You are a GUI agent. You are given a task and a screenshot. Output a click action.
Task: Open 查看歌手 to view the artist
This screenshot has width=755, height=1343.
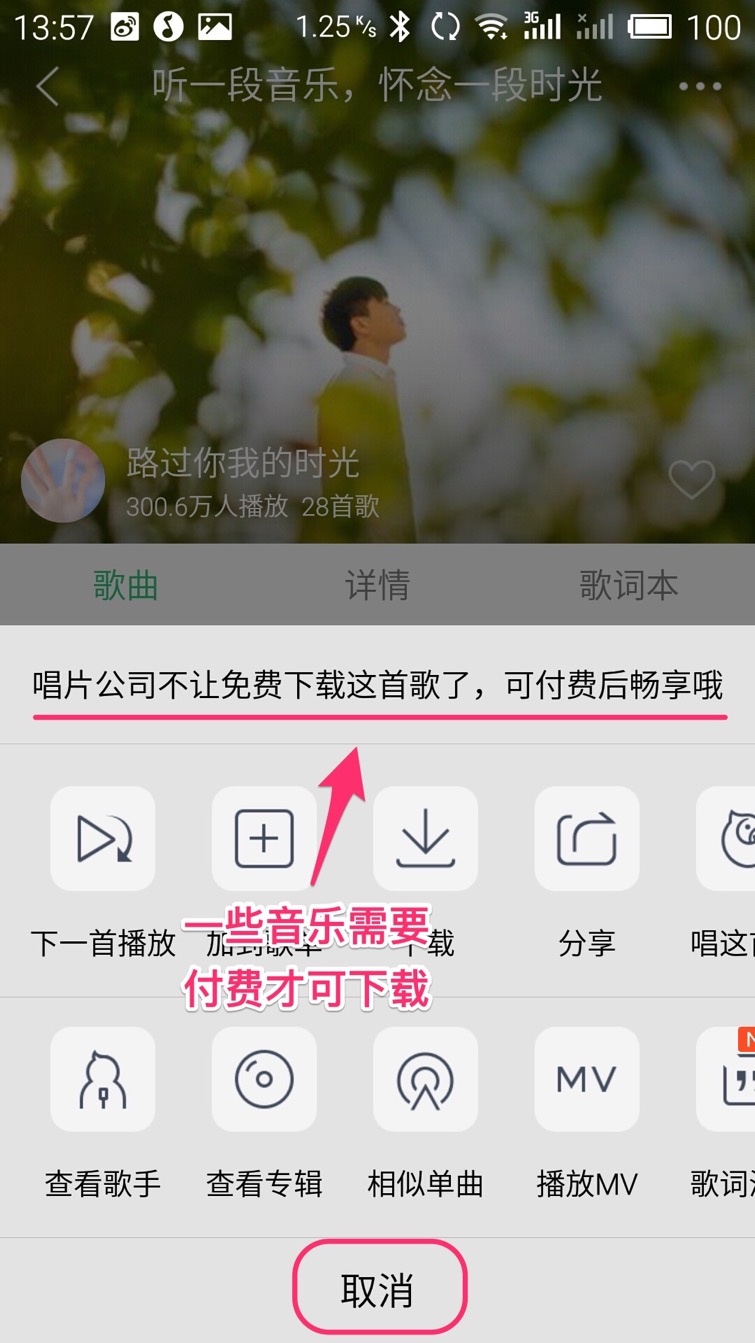[103, 1079]
